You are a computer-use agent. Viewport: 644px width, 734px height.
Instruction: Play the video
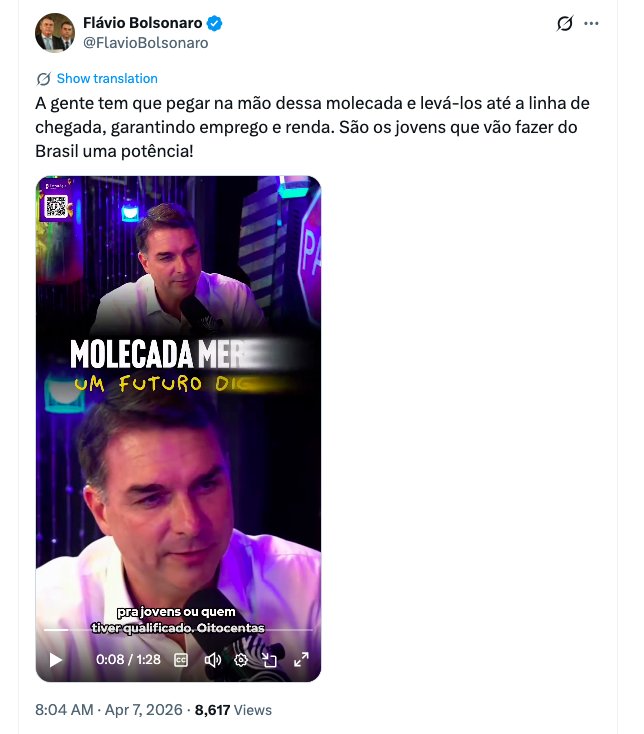click(56, 660)
